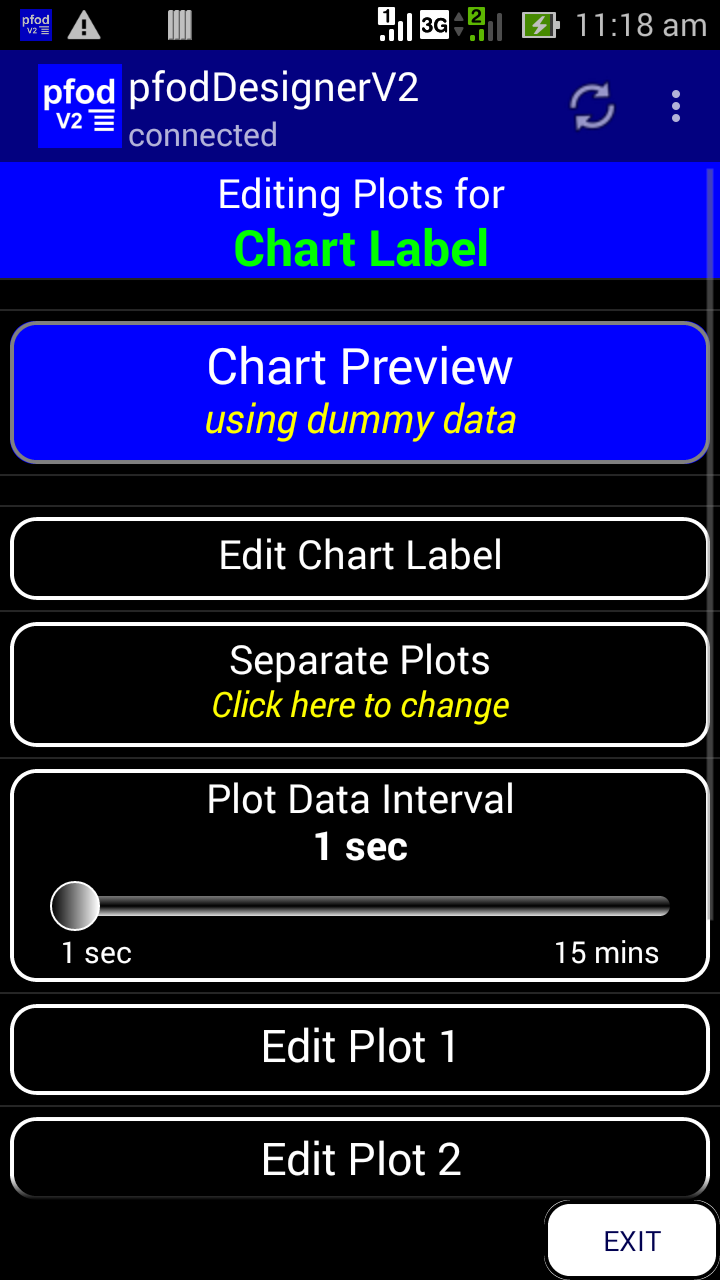Open the overflow menu via three dots
The height and width of the screenshot is (1280, 720).
[675, 105]
